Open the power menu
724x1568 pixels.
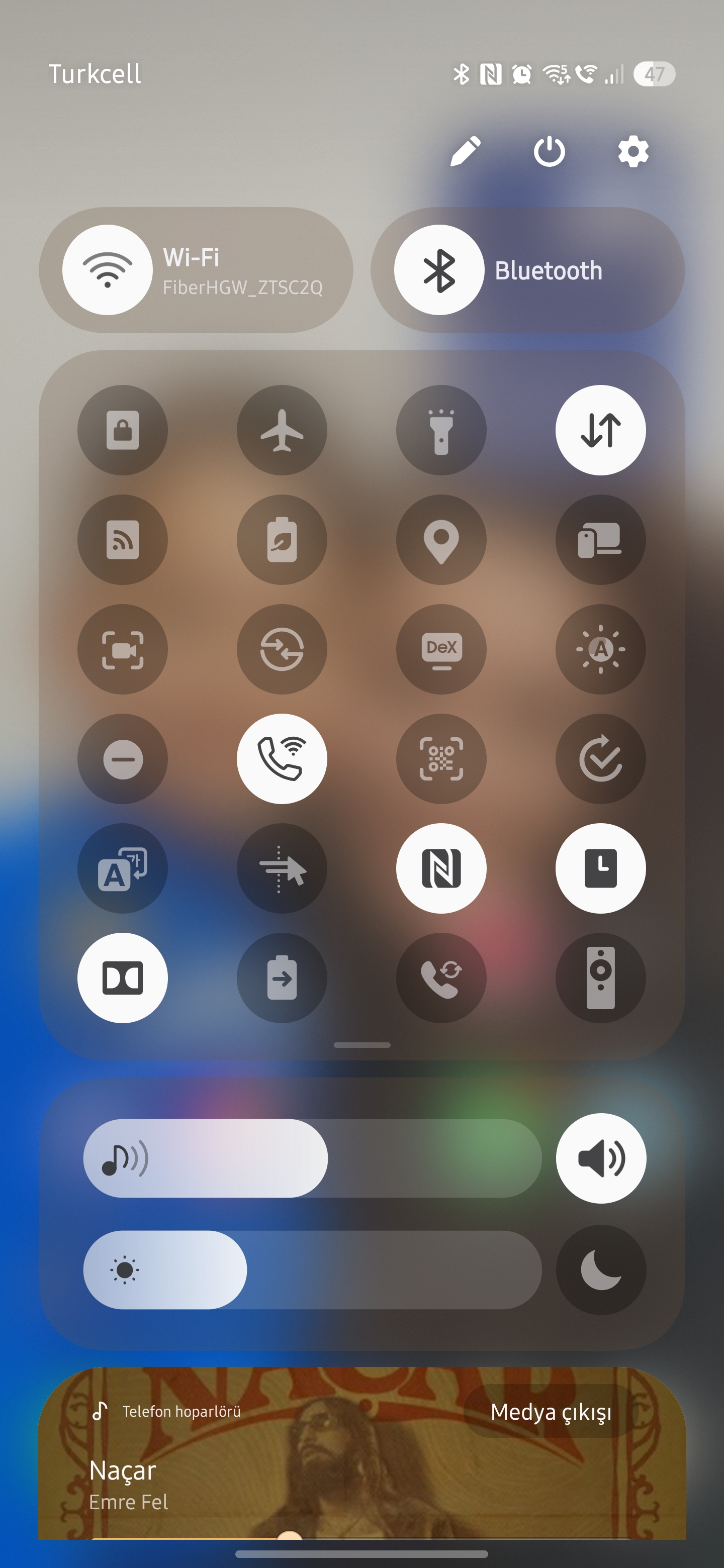pos(549,151)
